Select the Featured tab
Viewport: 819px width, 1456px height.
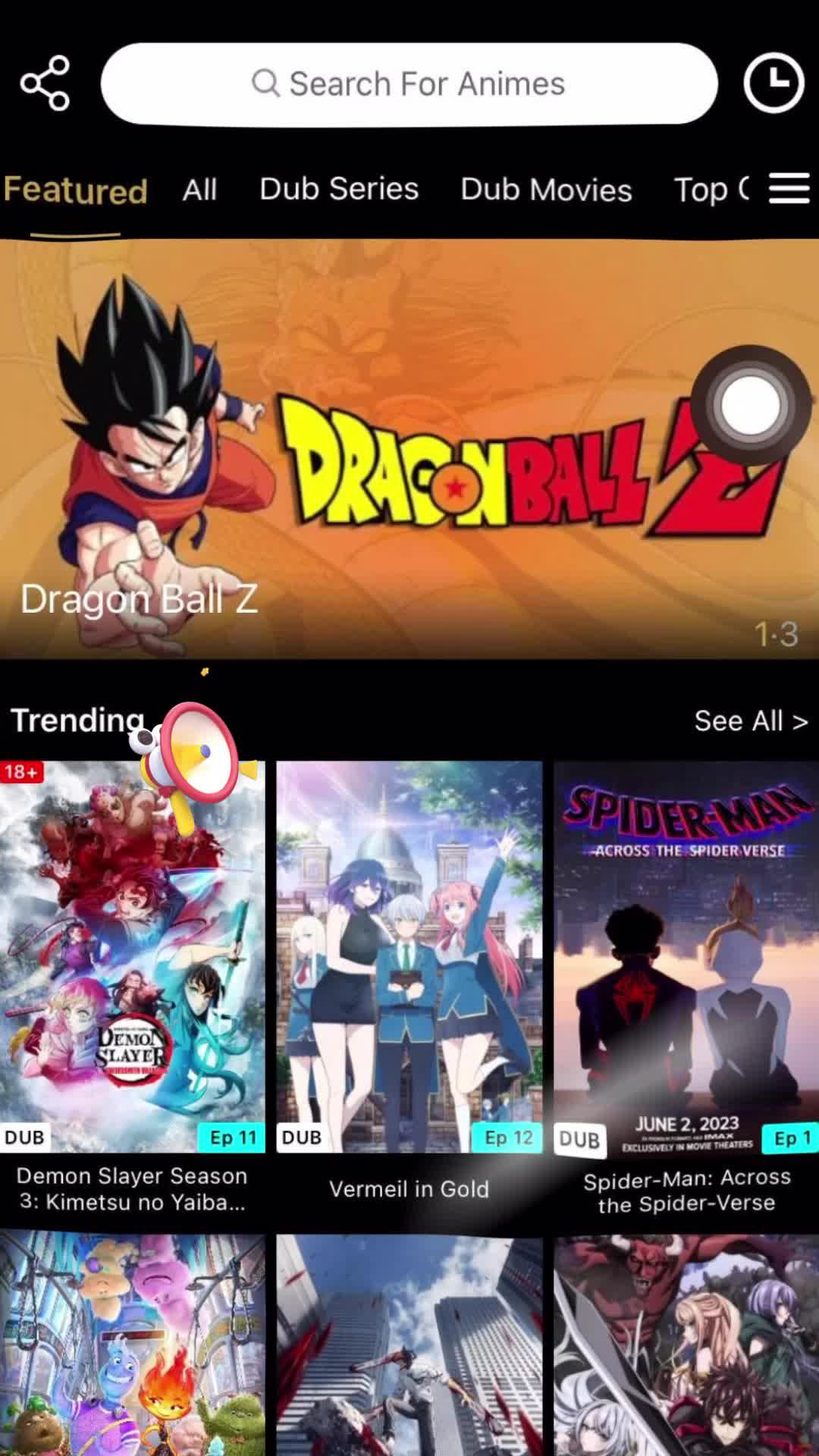(x=75, y=190)
